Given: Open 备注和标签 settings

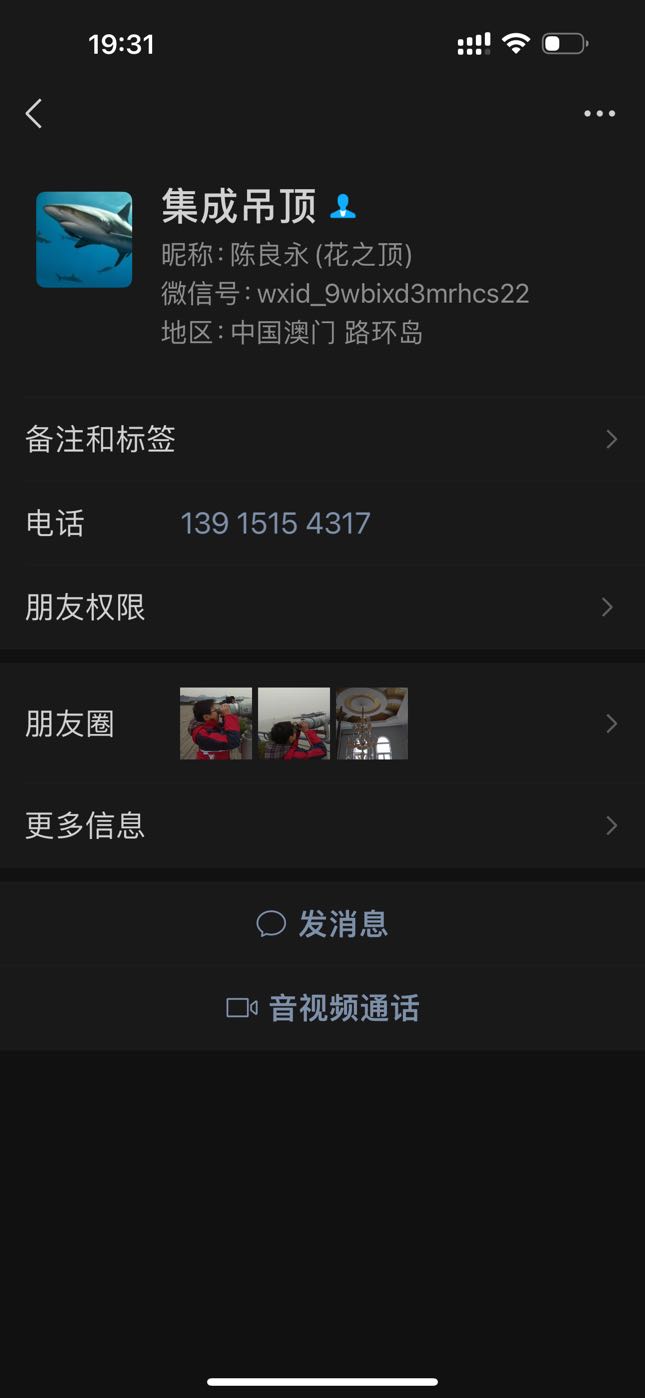Looking at the screenshot, I should pos(322,439).
